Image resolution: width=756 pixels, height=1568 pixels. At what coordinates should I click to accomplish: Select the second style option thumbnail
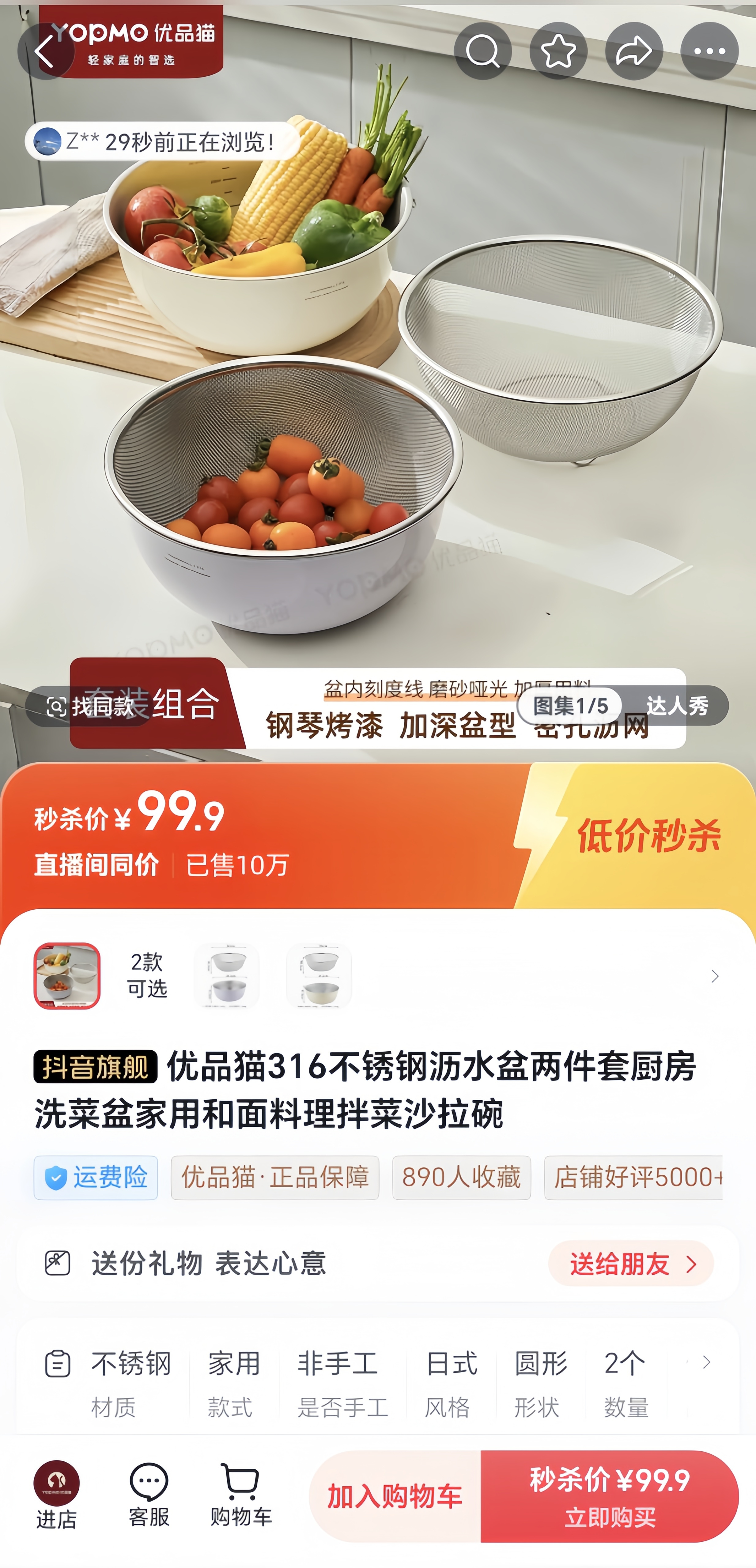click(226, 976)
